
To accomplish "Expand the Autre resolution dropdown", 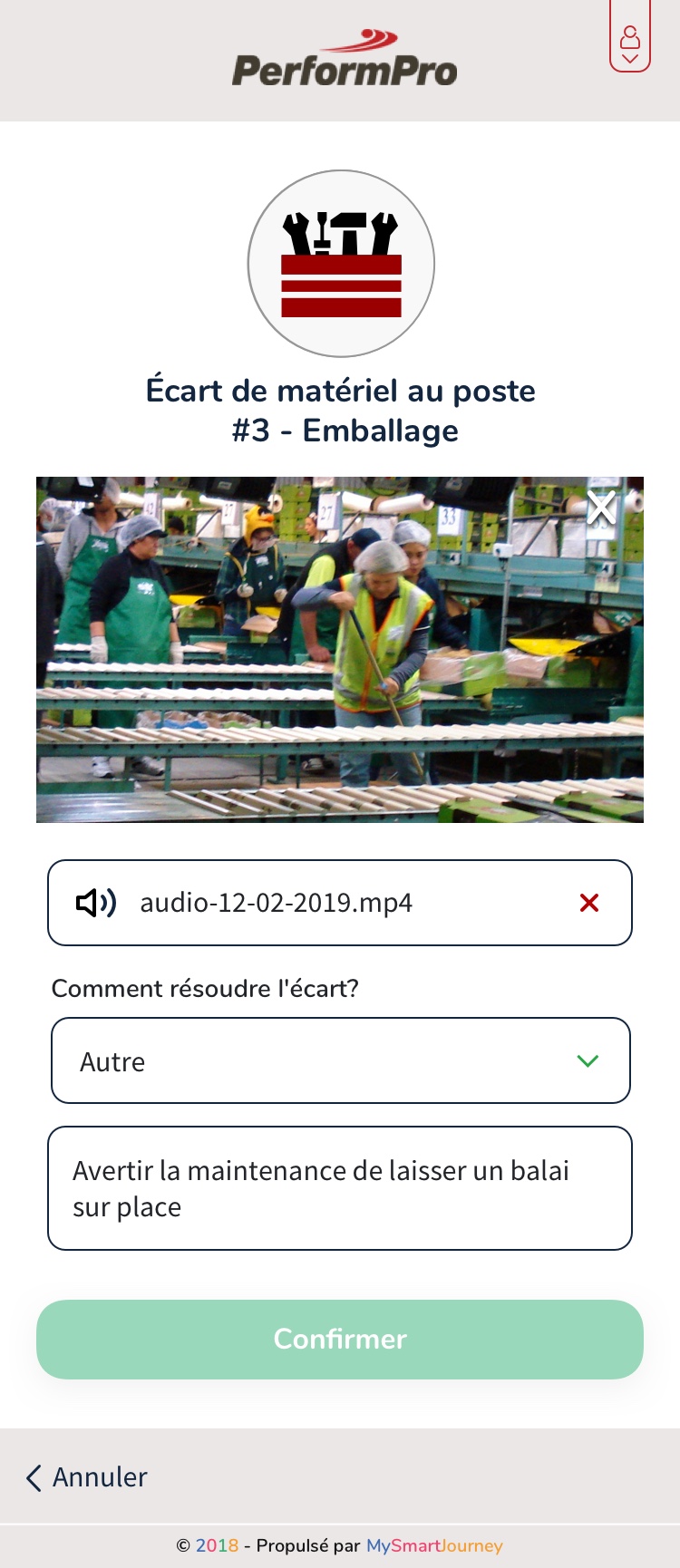I will [x=340, y=1060].
